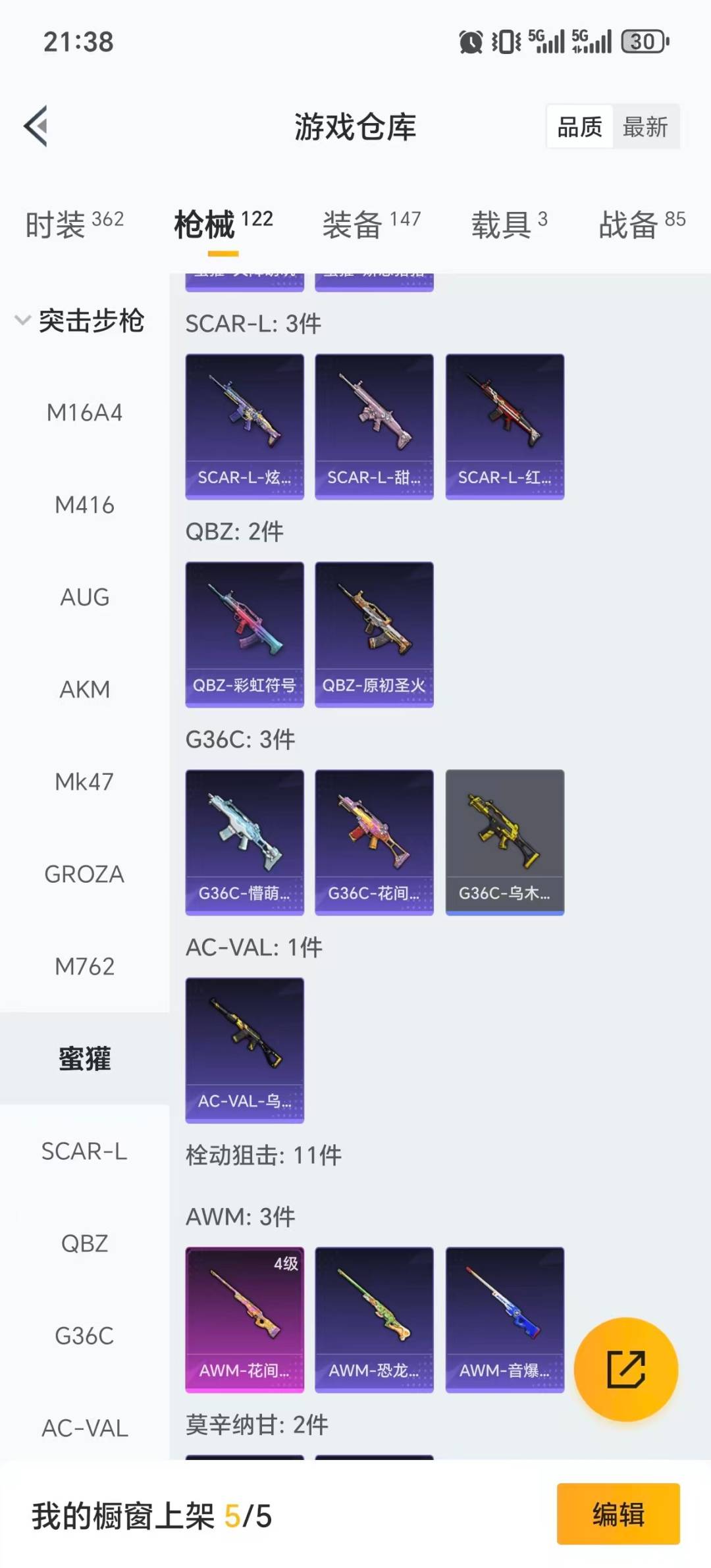Select GROZA in the weapon list
Image resolution: width=711 pixels, height=1568 pixels.
point(84,874)
